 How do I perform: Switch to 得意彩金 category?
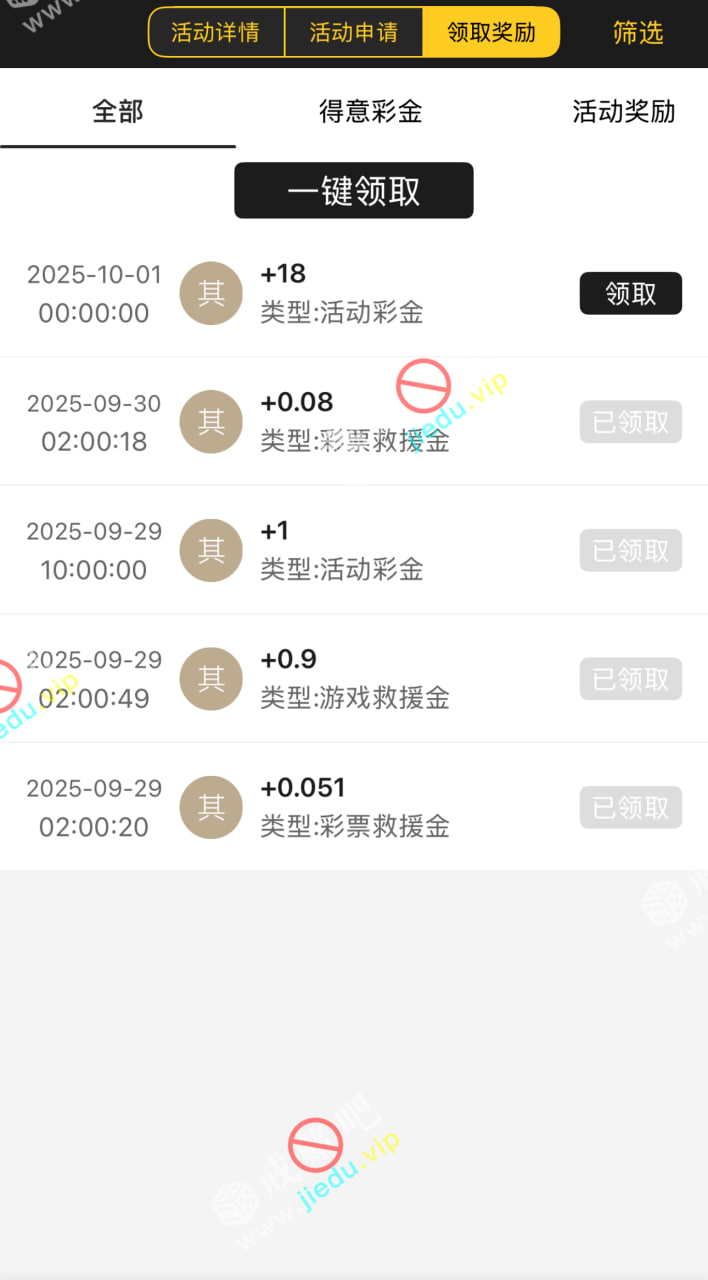(370, 112)
